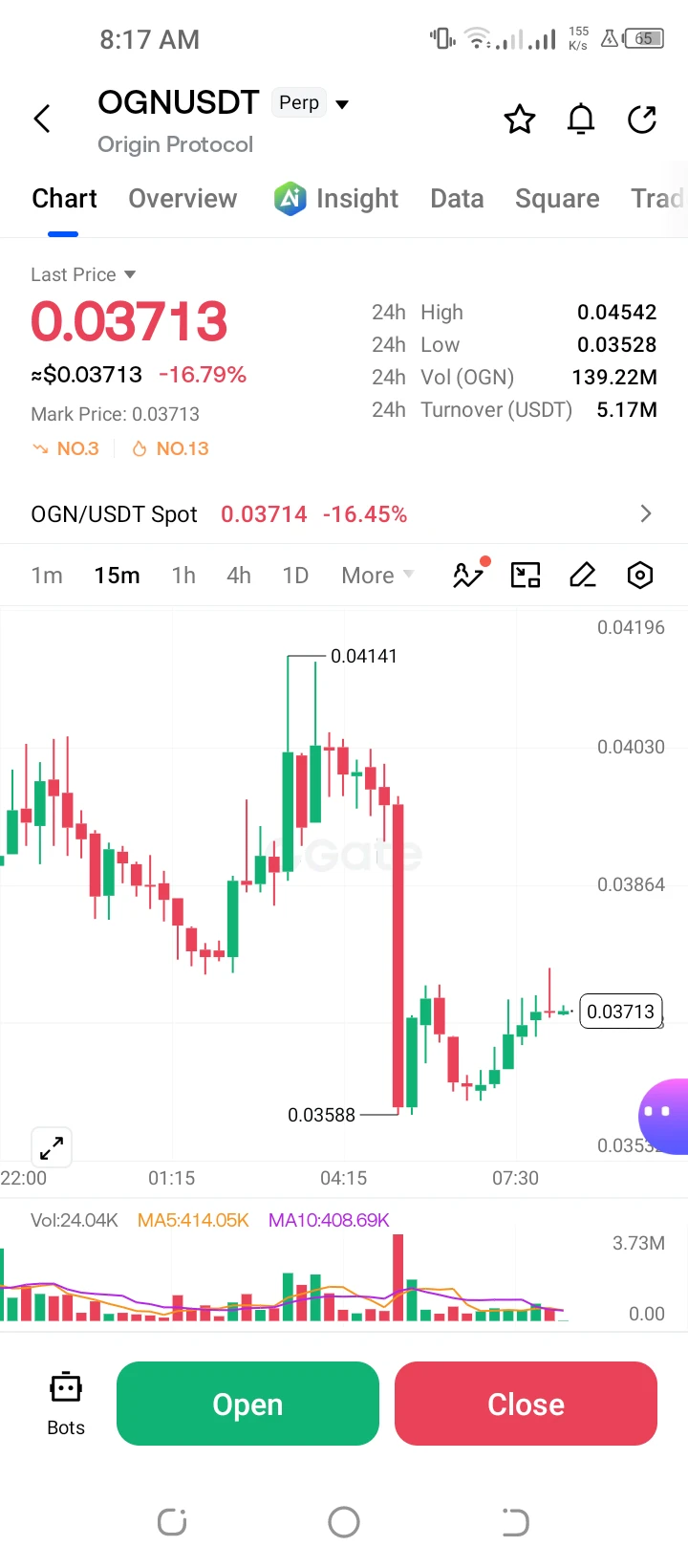688x1568 pixels.
Task: Choose the 1D chart interval
Action: tap(295, 576)
